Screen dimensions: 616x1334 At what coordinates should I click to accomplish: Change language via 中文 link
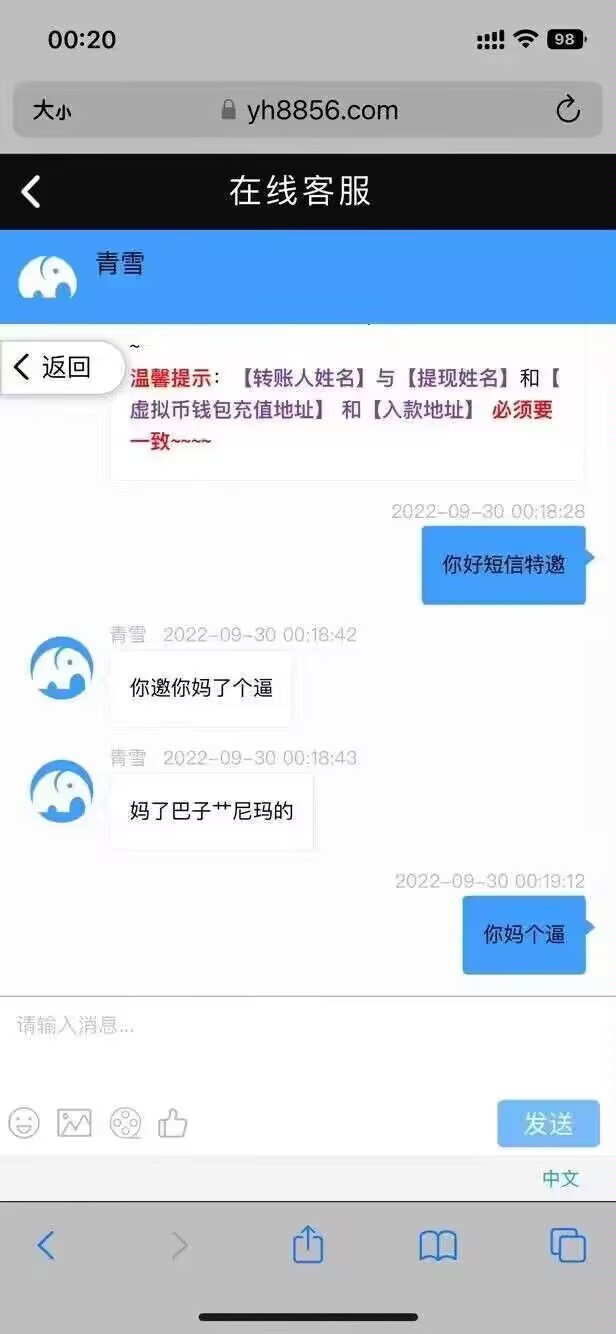pos(560,1178)
